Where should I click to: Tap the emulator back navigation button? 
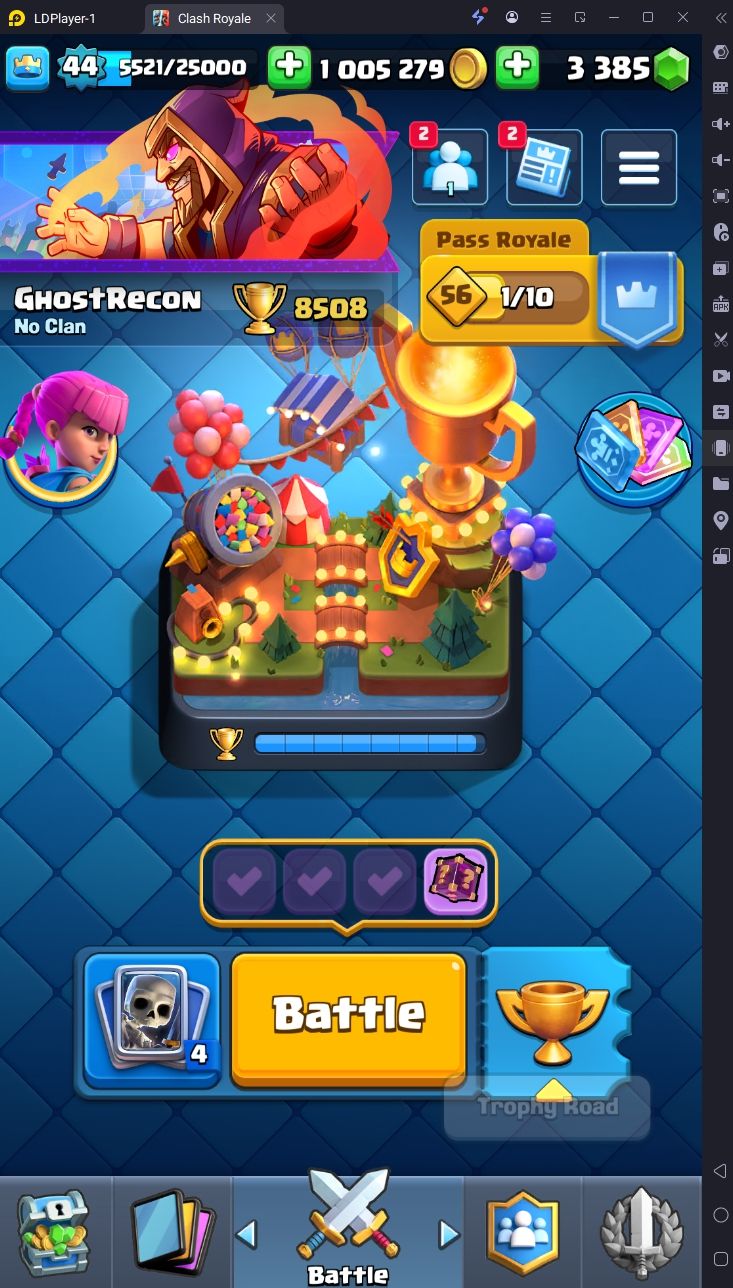720,1171
